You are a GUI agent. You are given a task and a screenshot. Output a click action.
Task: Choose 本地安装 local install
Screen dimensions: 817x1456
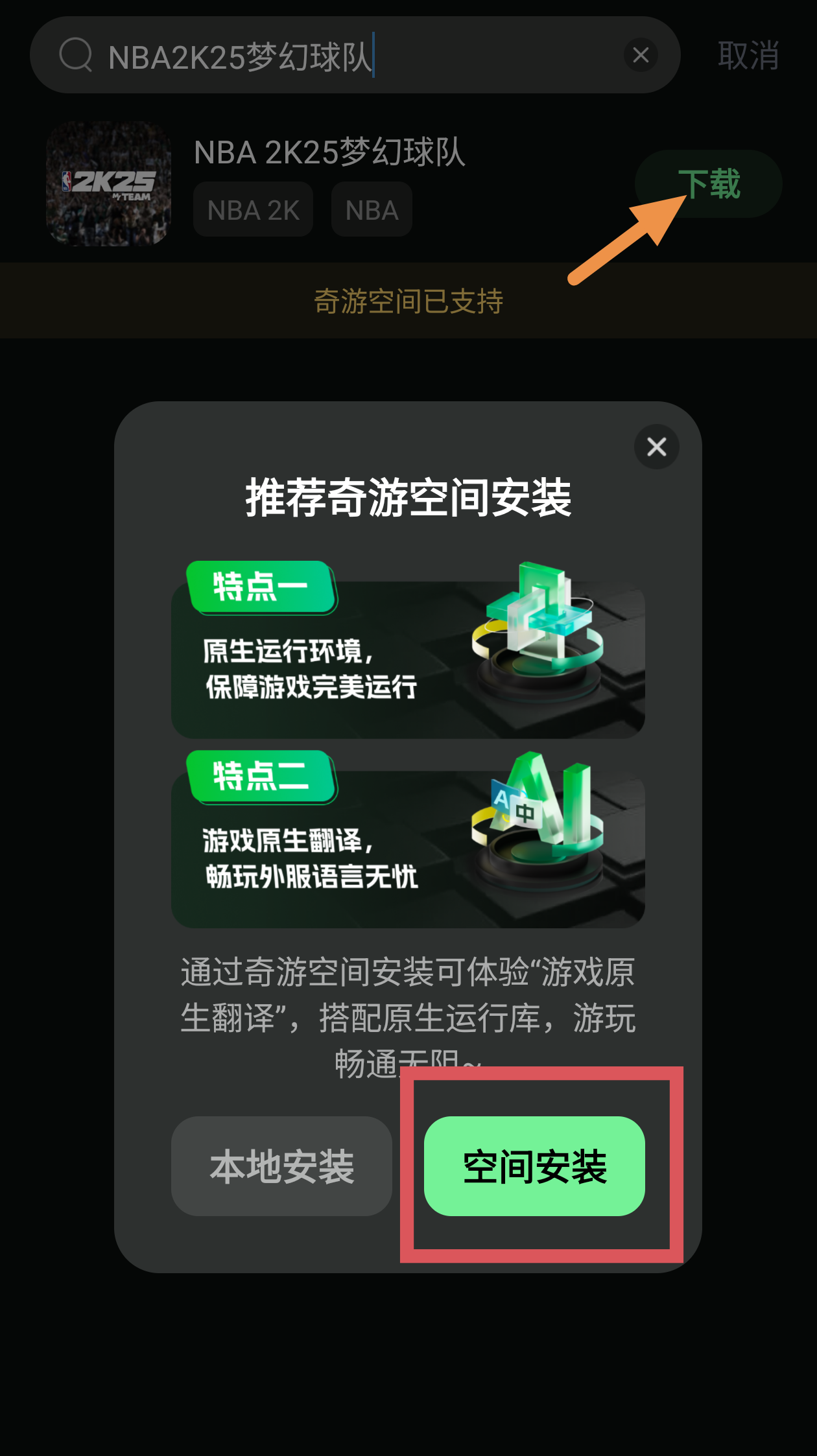281,1166
